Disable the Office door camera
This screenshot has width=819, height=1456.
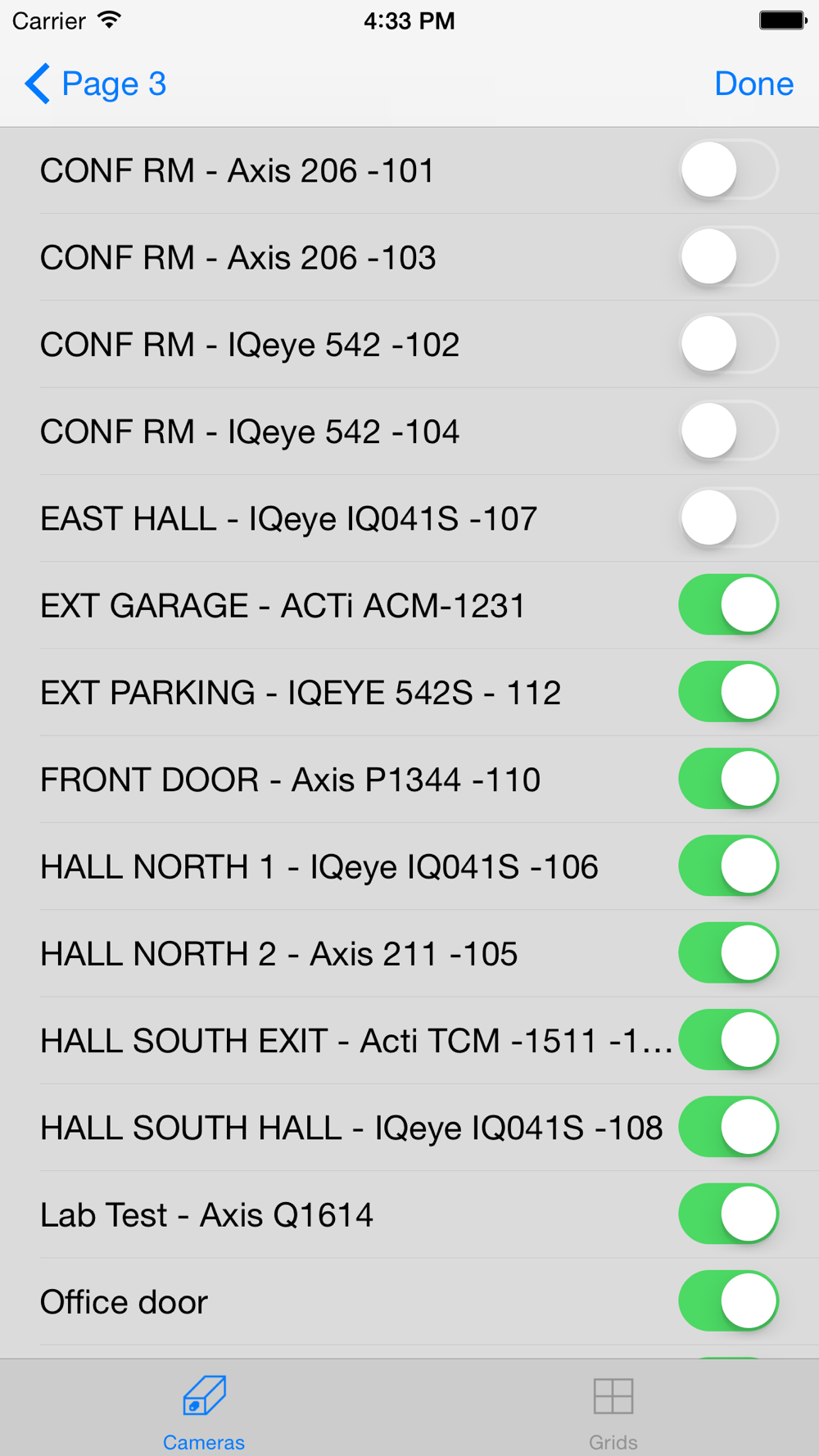pyautogui.click(x=728, y=1301)
